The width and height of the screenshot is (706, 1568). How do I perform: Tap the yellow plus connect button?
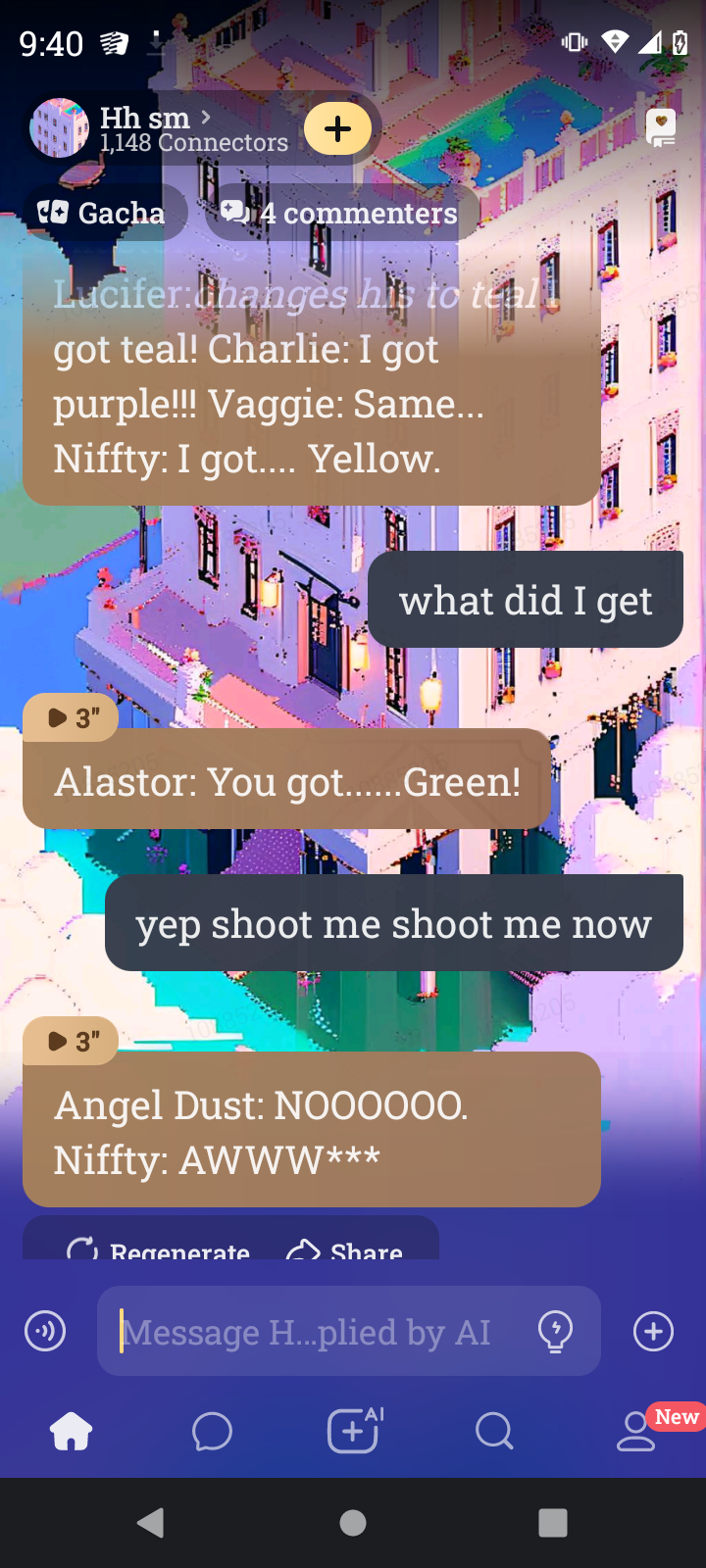337,129
